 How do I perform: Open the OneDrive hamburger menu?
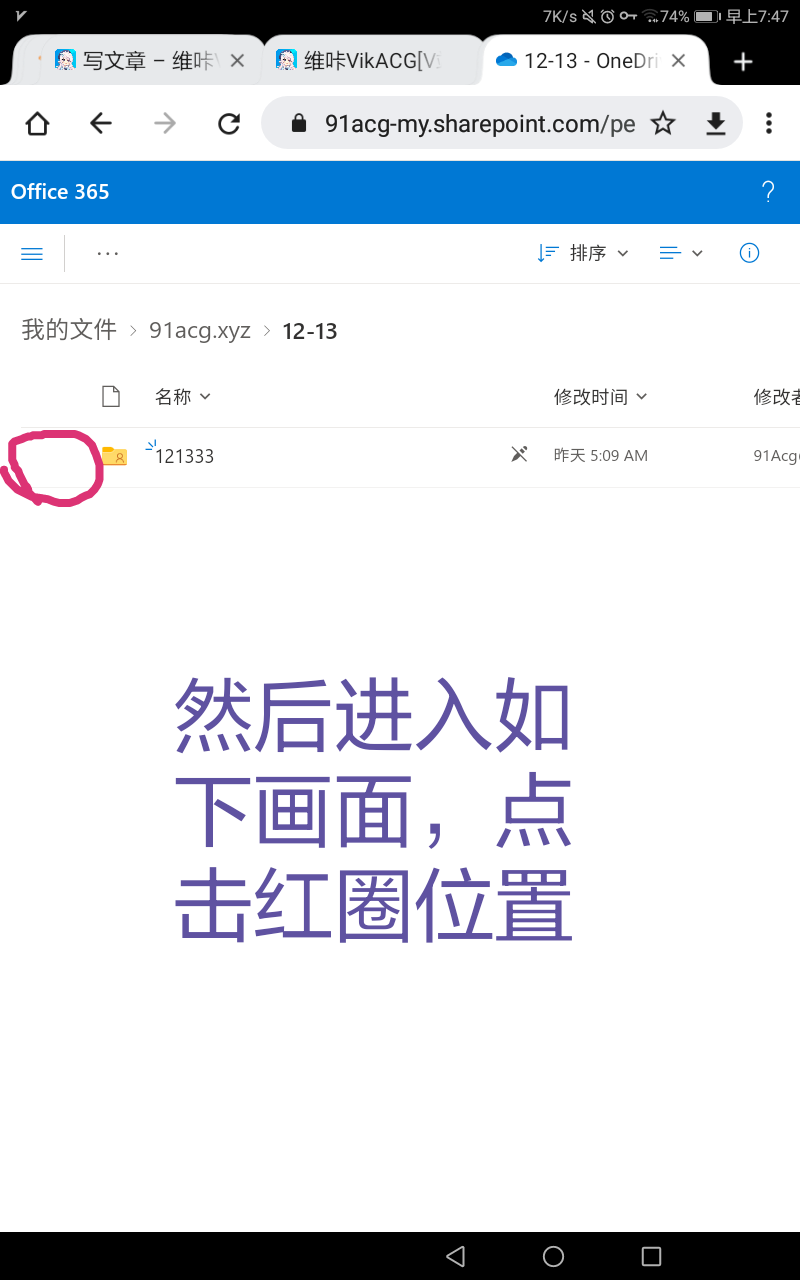[x=32, y=254]
